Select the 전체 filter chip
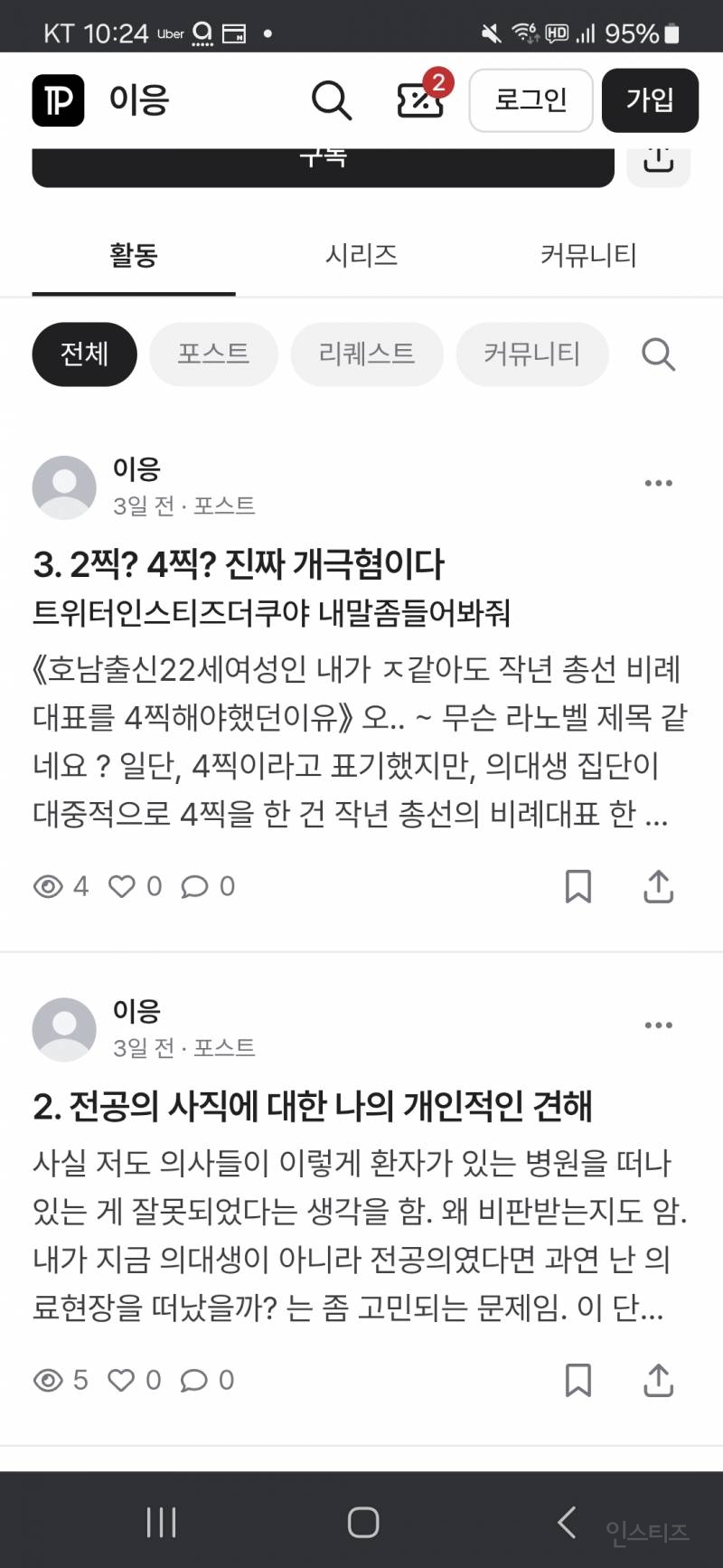Image resolution: width=723 pixels, height=1568 pixels. tap(84, 354)
